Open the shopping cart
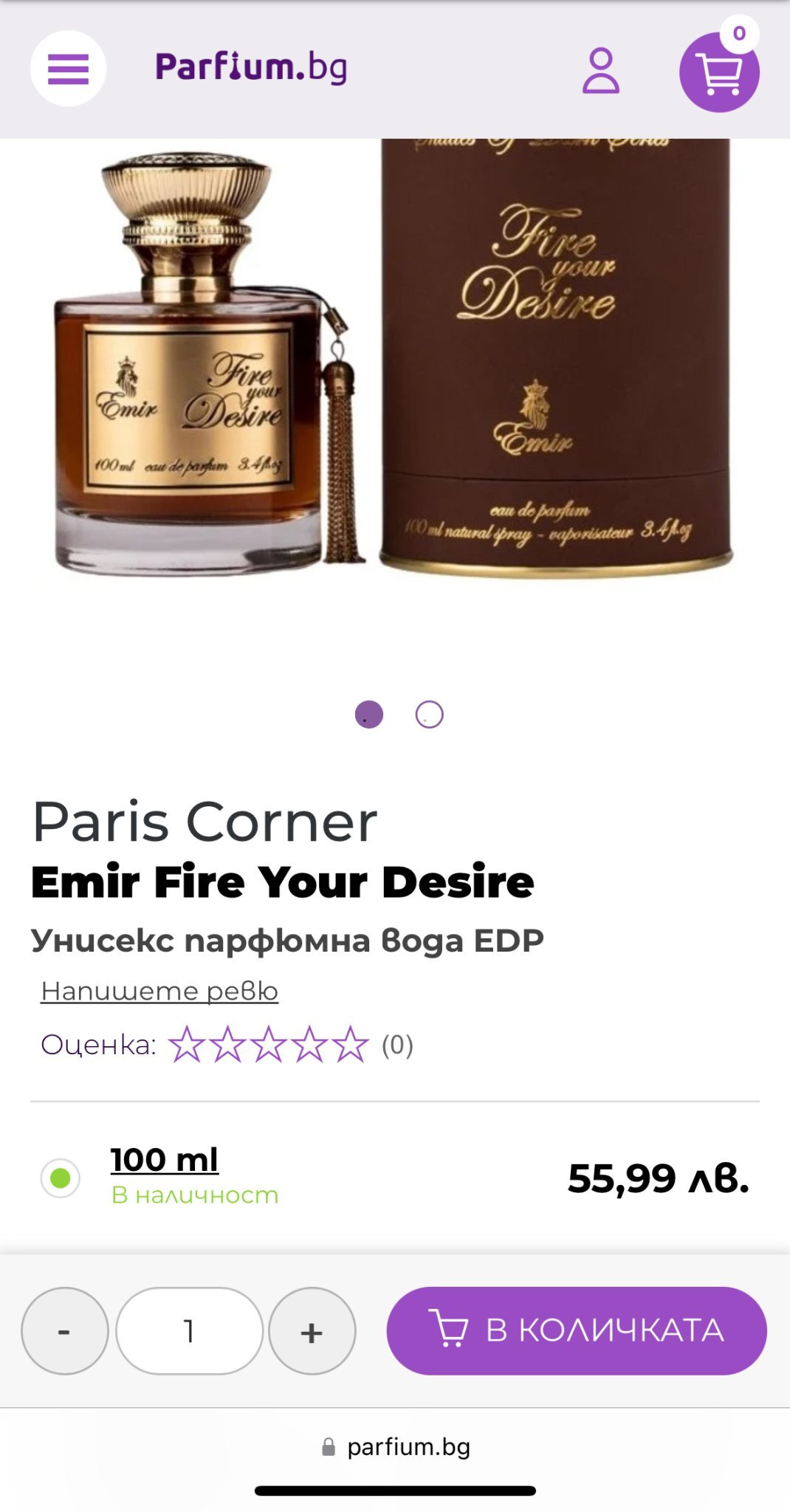 [719, 72]
